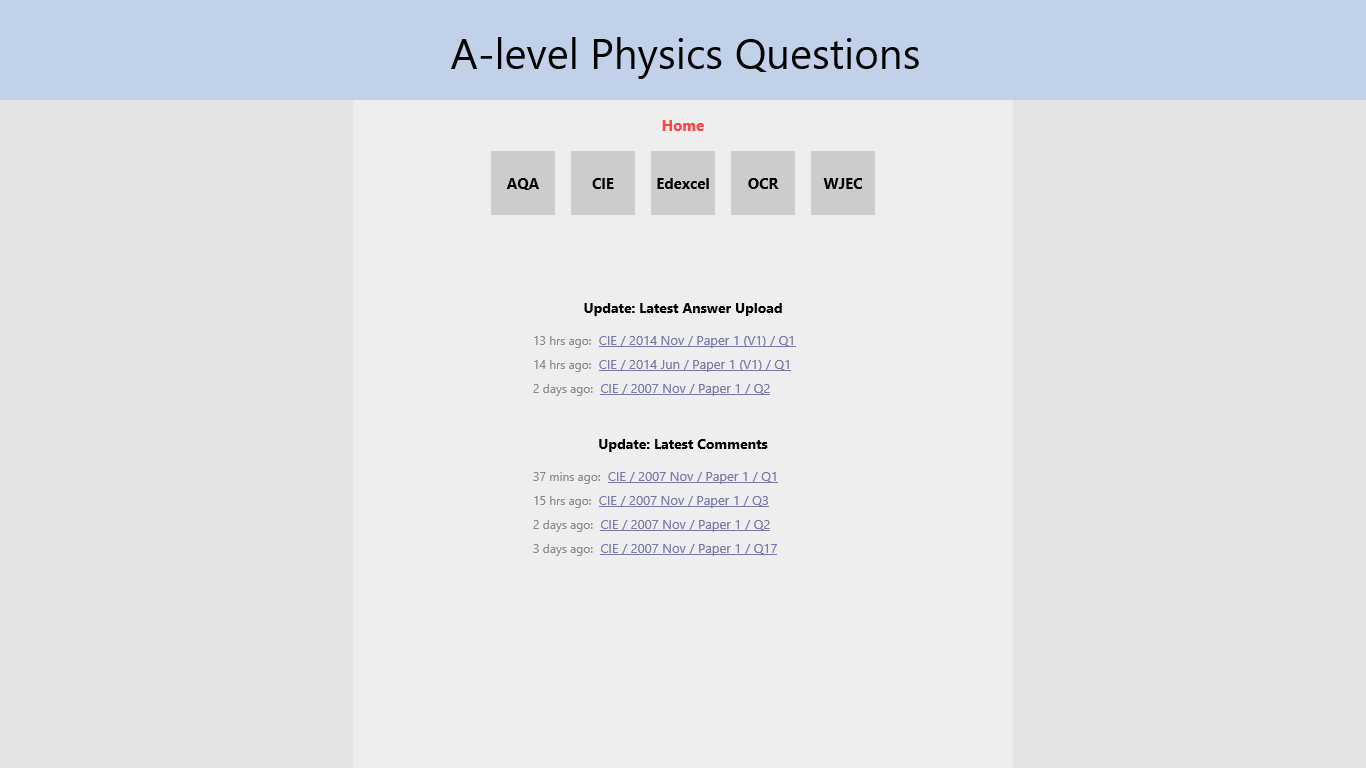Go to the Home link
The width and height of the screenshot is (1366, 768).
tap(683, 126)
